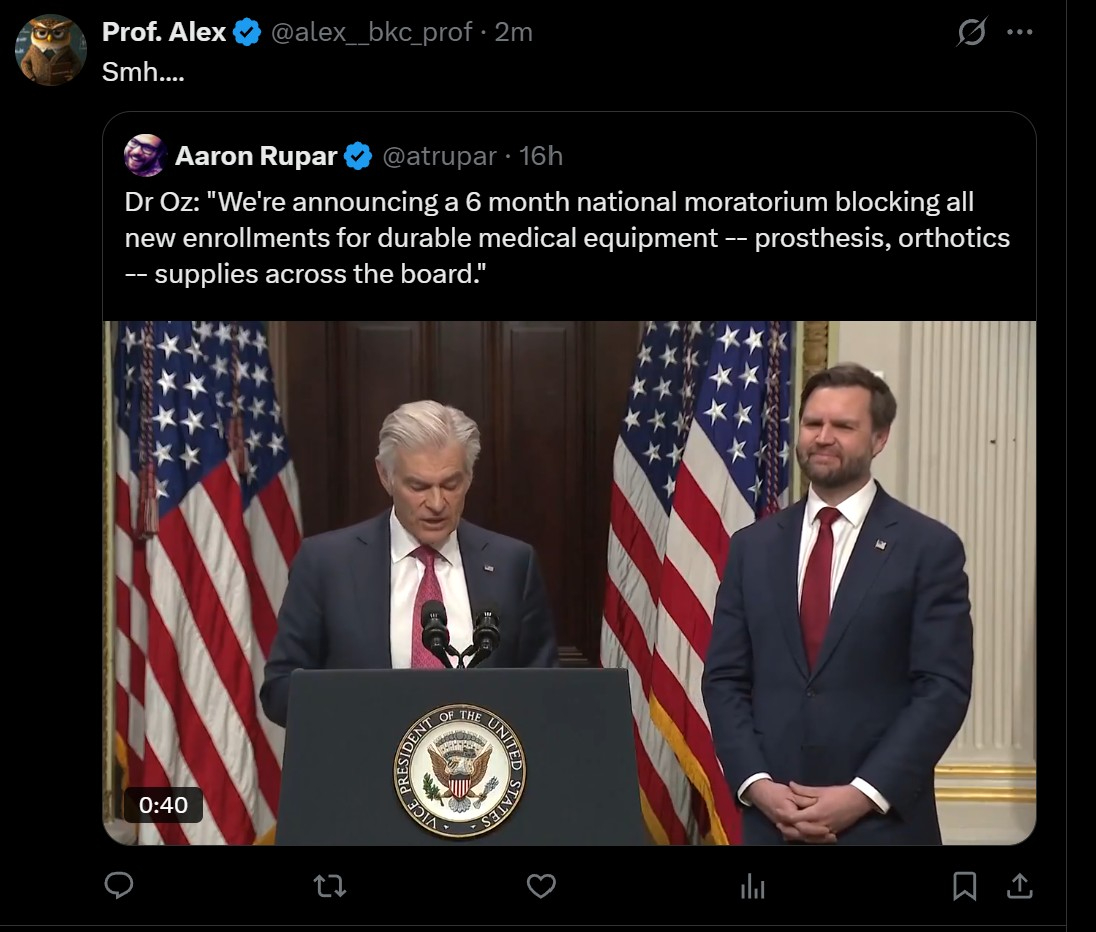This screenshot has width=1096, height=932.
Task: Open Prof. Alex's profile avatar
Action: point(50,50)
